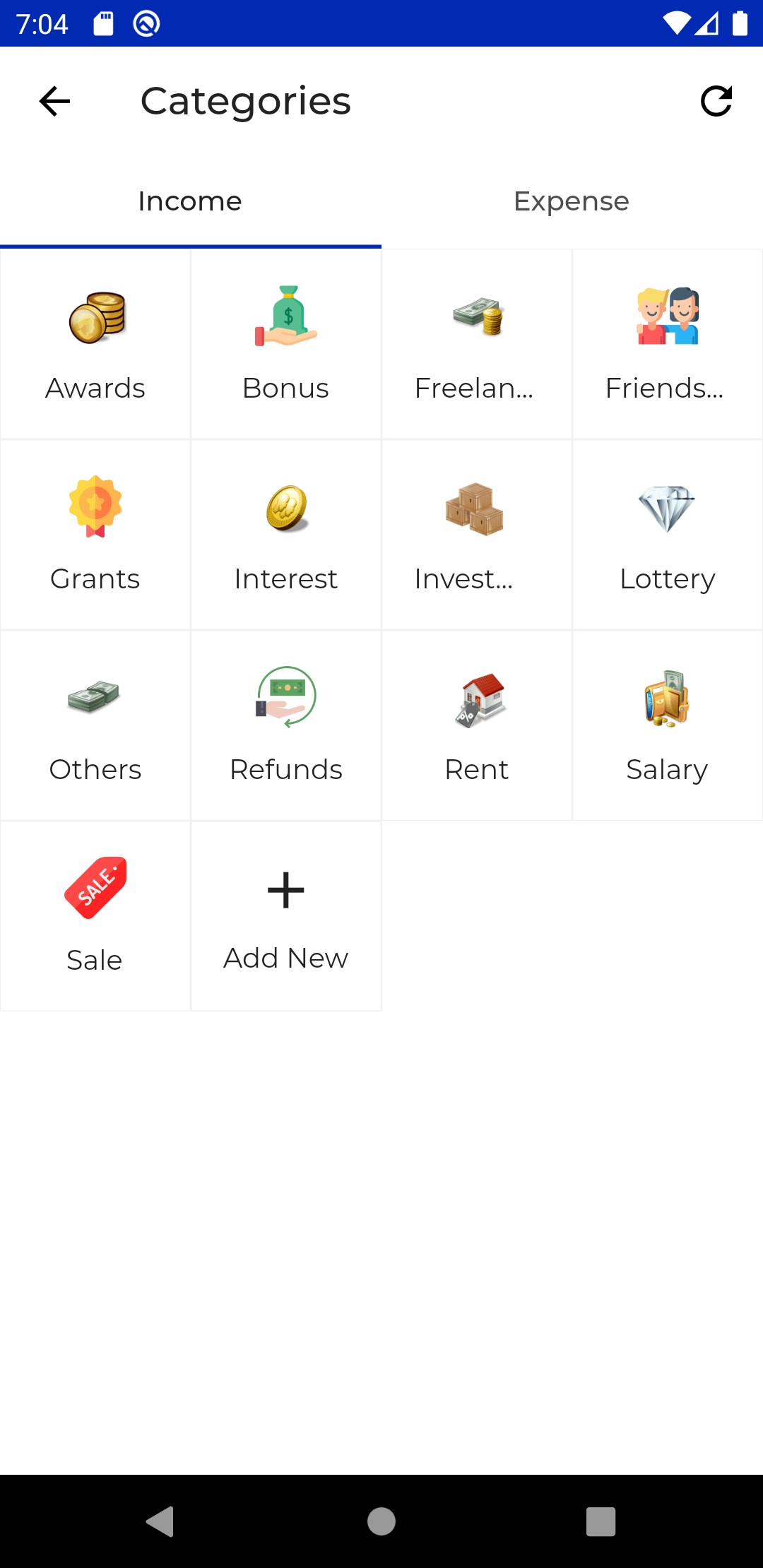Select the Friends category tile
Screen dimensions: 763x1568
click(668, 344)
